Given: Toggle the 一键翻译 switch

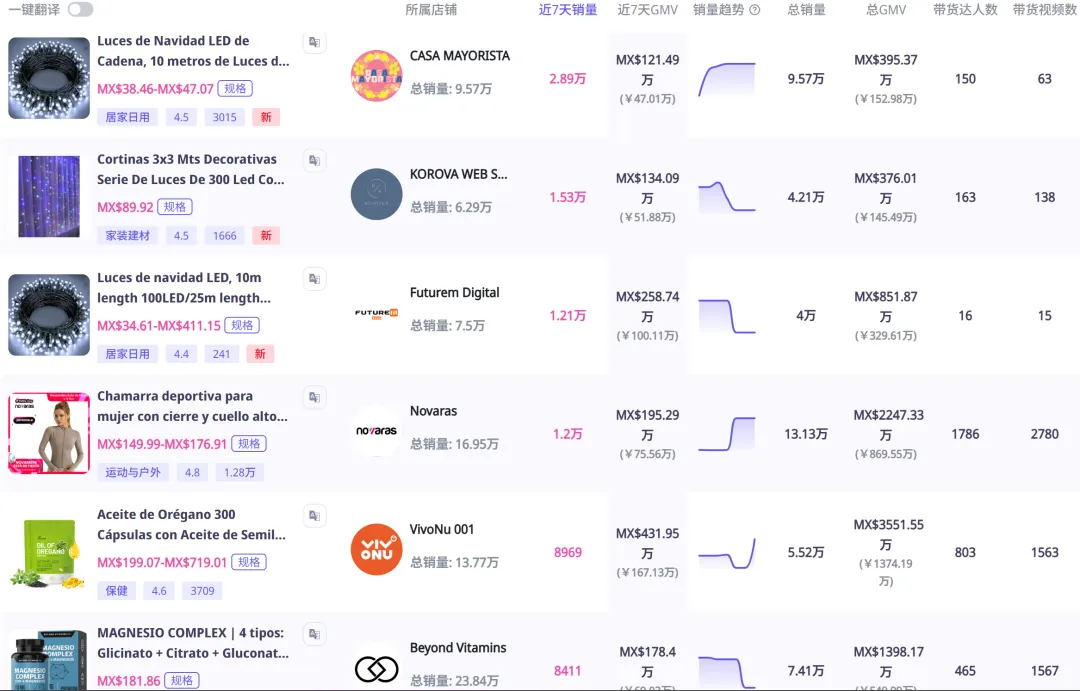Looking at the screenshot, I should 80,10.
